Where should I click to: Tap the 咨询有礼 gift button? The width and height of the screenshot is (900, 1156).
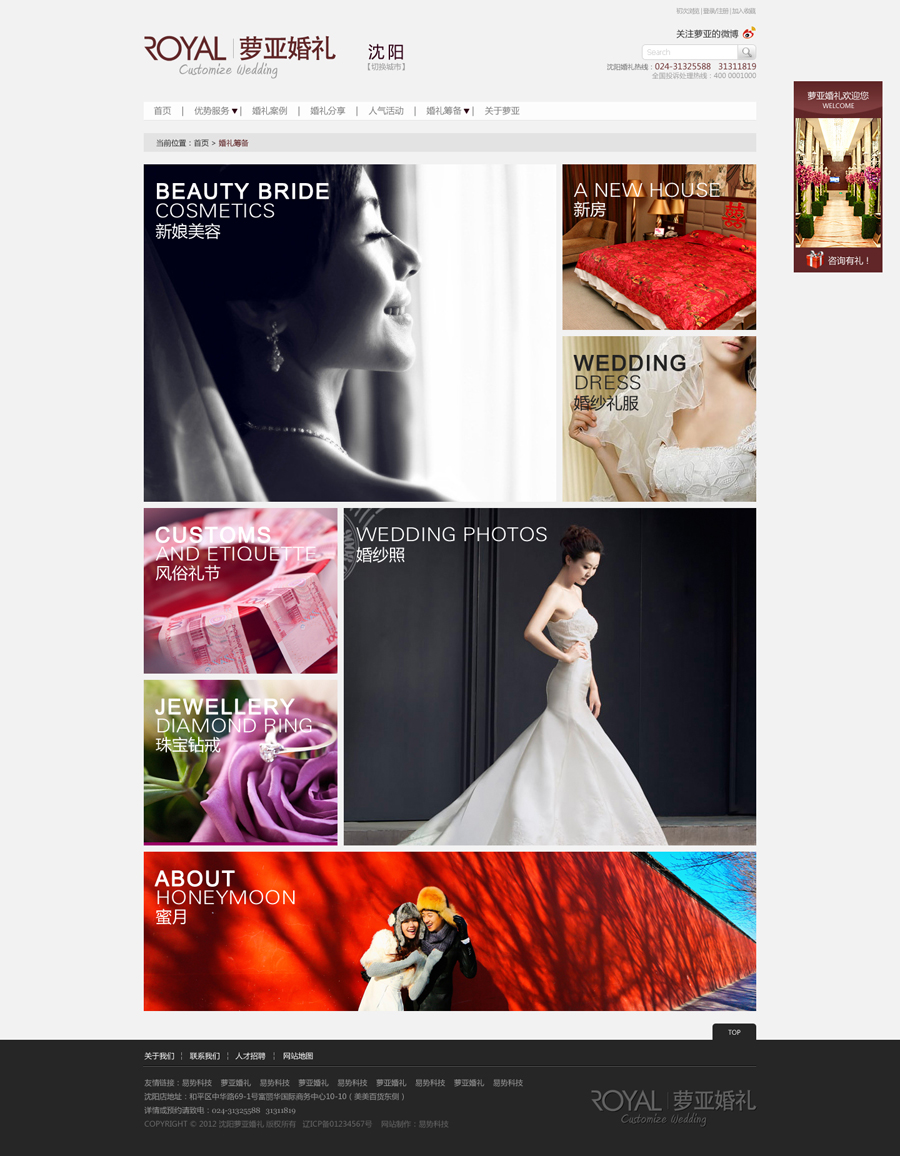pos(838,260)
